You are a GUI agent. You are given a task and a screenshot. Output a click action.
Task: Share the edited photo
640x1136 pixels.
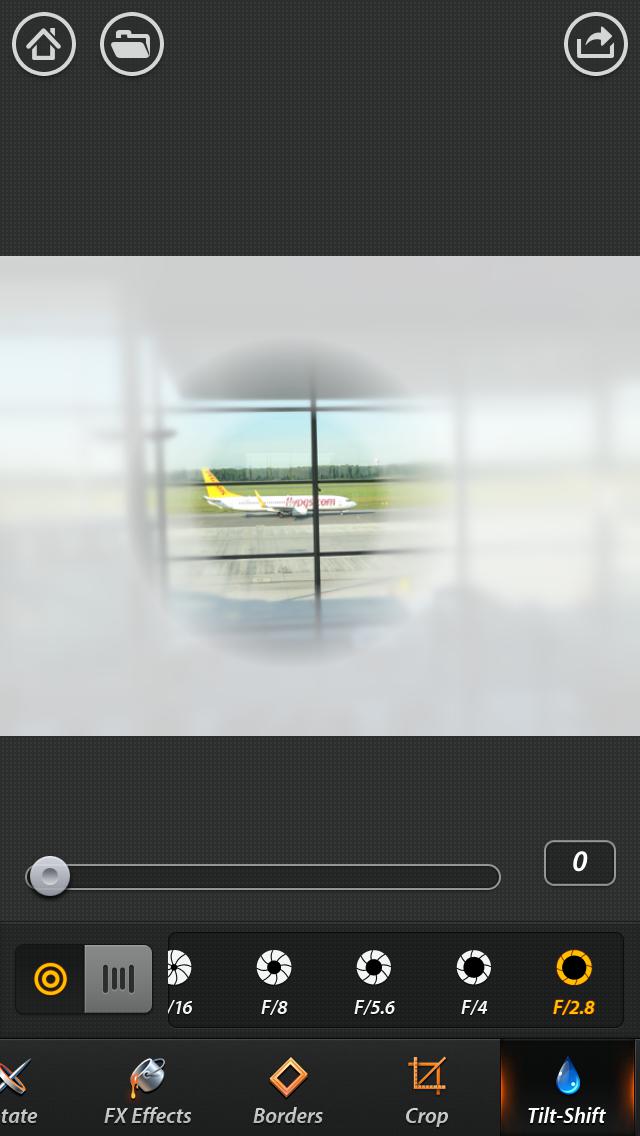(596, 44)
